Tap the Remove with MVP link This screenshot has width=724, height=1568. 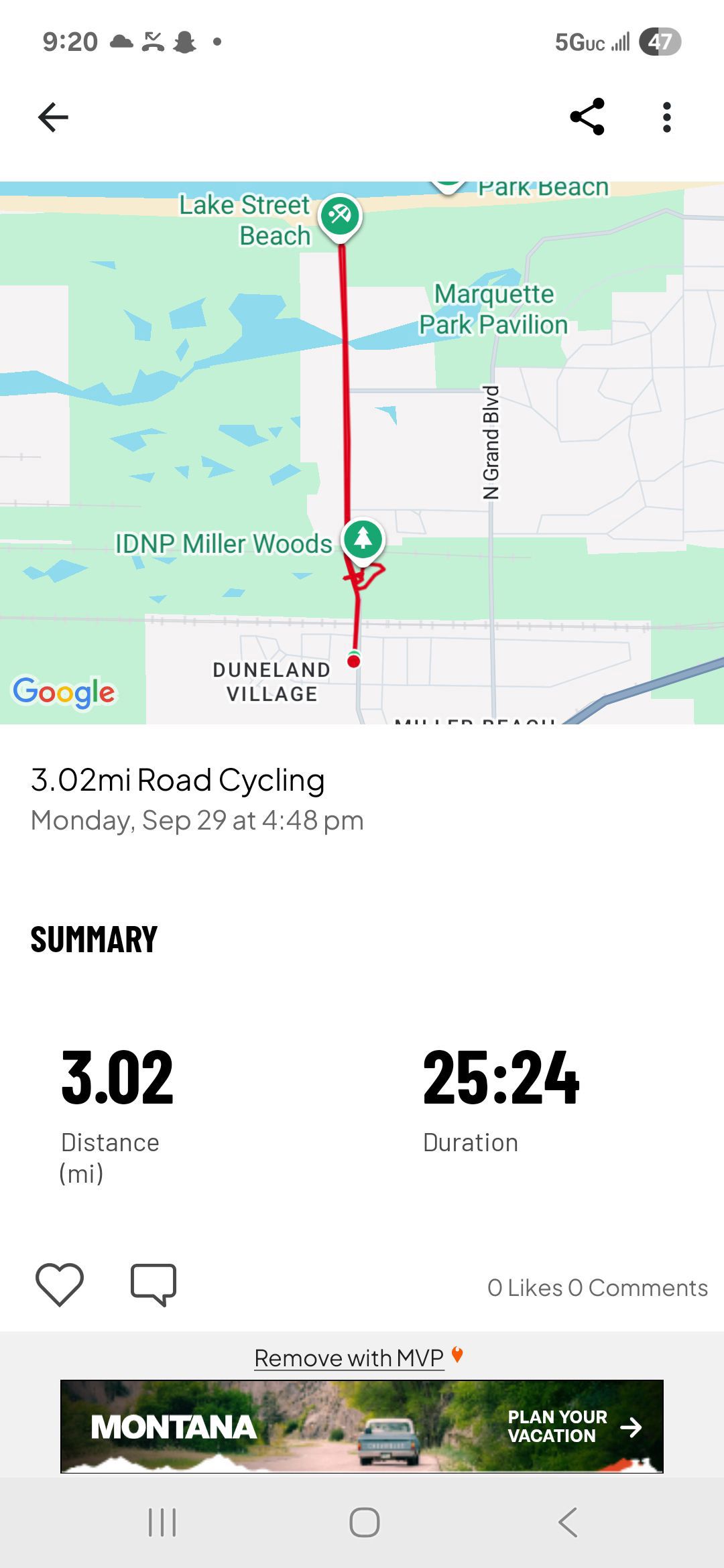(x=349, y=1358)
